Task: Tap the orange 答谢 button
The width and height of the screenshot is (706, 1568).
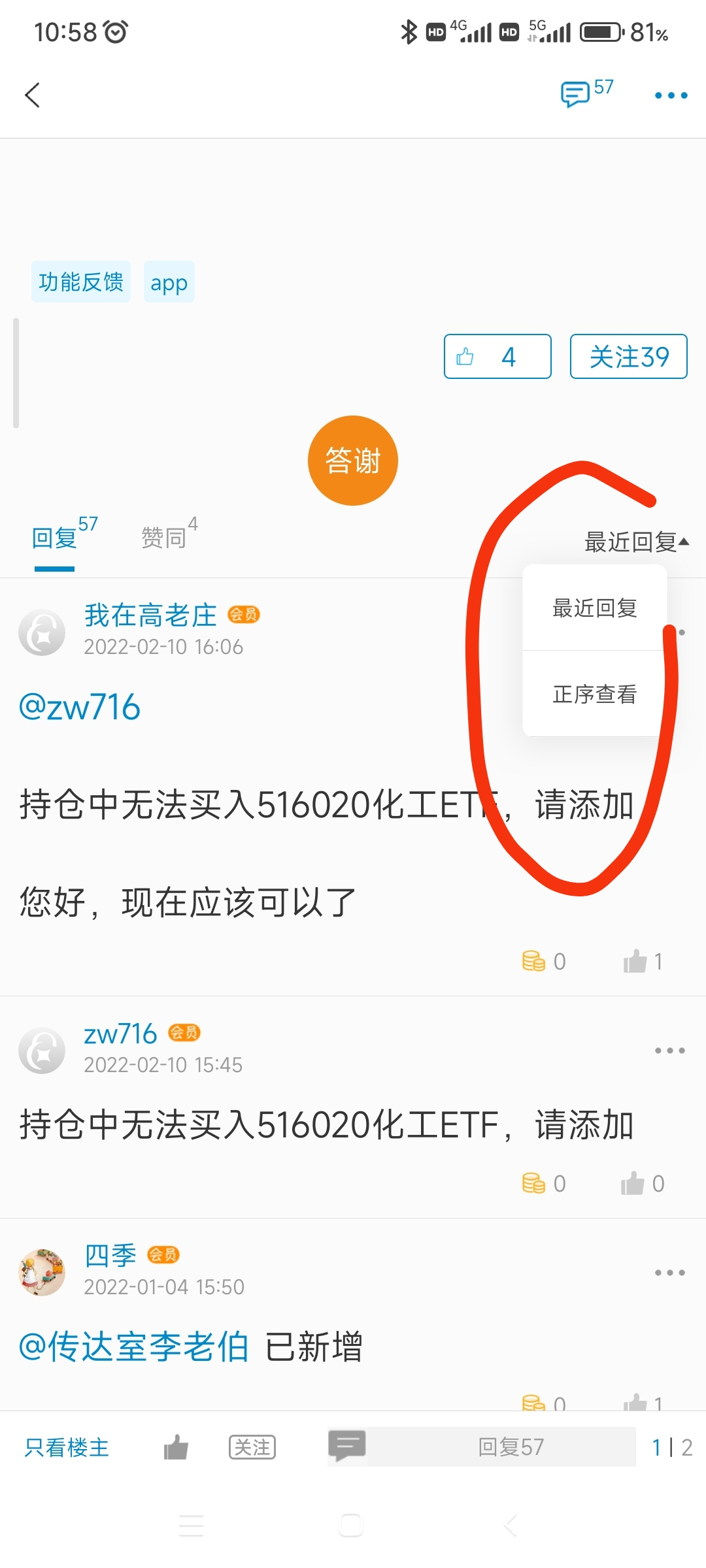Action: (353, 461)
